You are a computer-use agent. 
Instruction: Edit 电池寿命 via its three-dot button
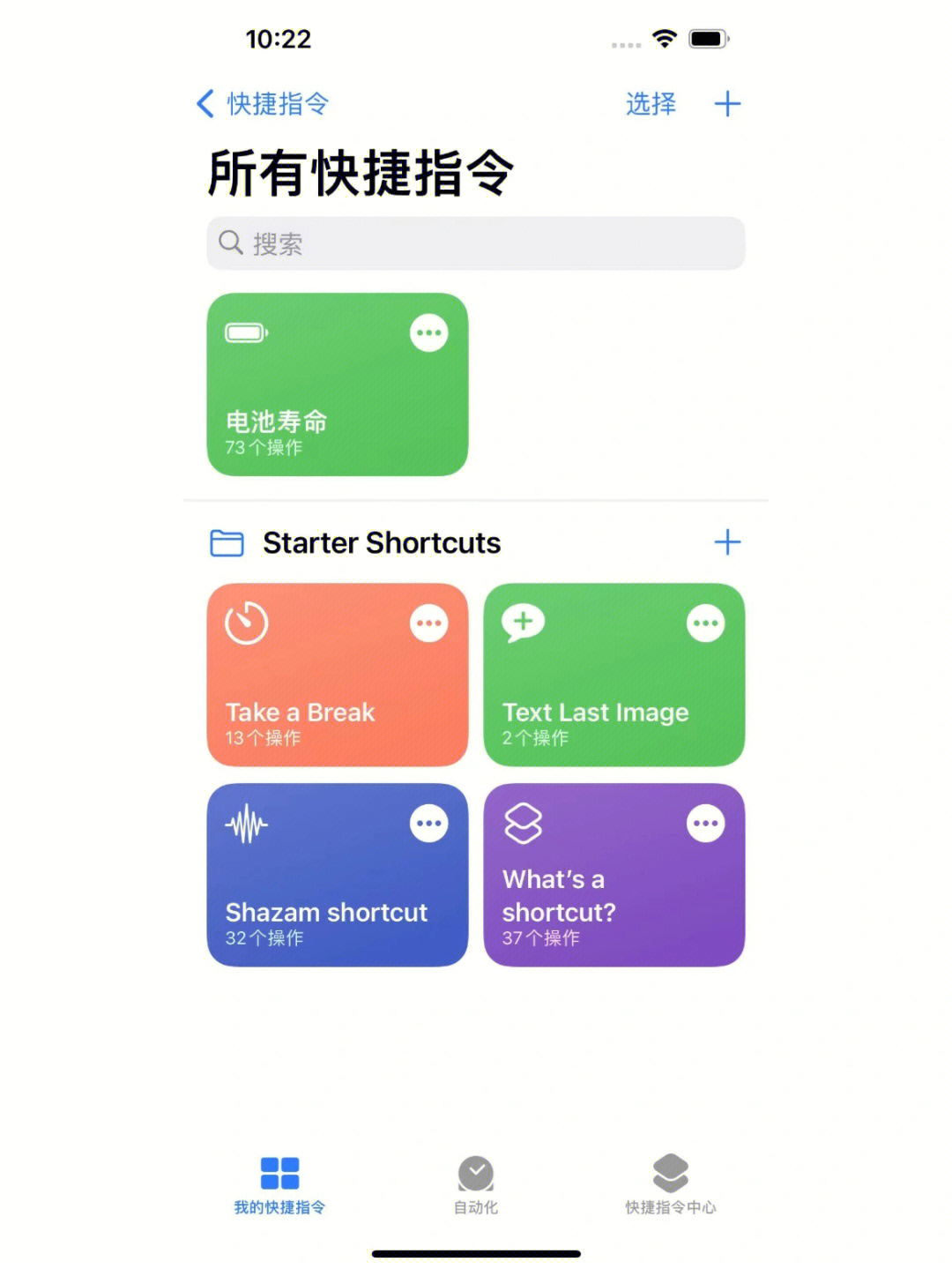coord(429,333)
